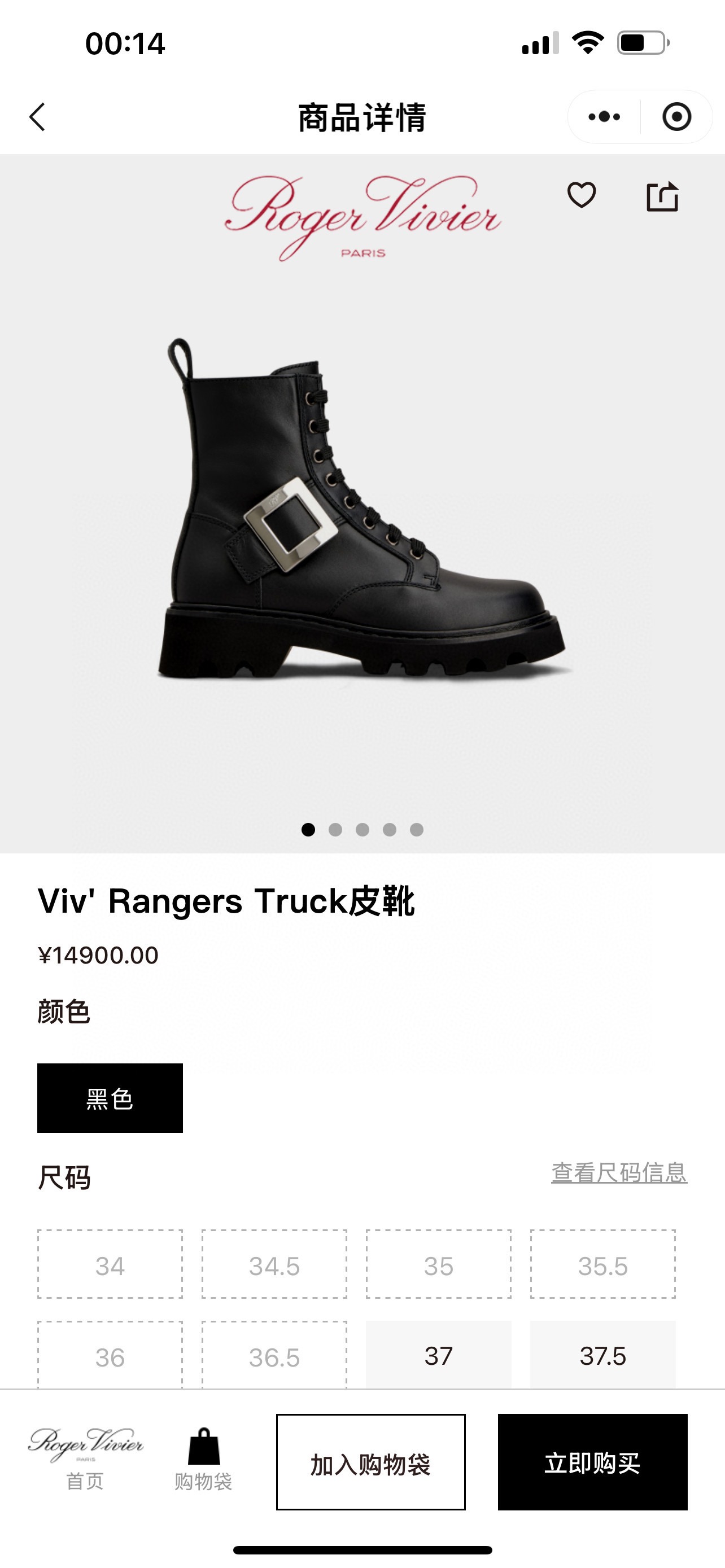725x1568 pixels.
Task: Open the 购物袋 shopping bag
Action: point(203,1458)
